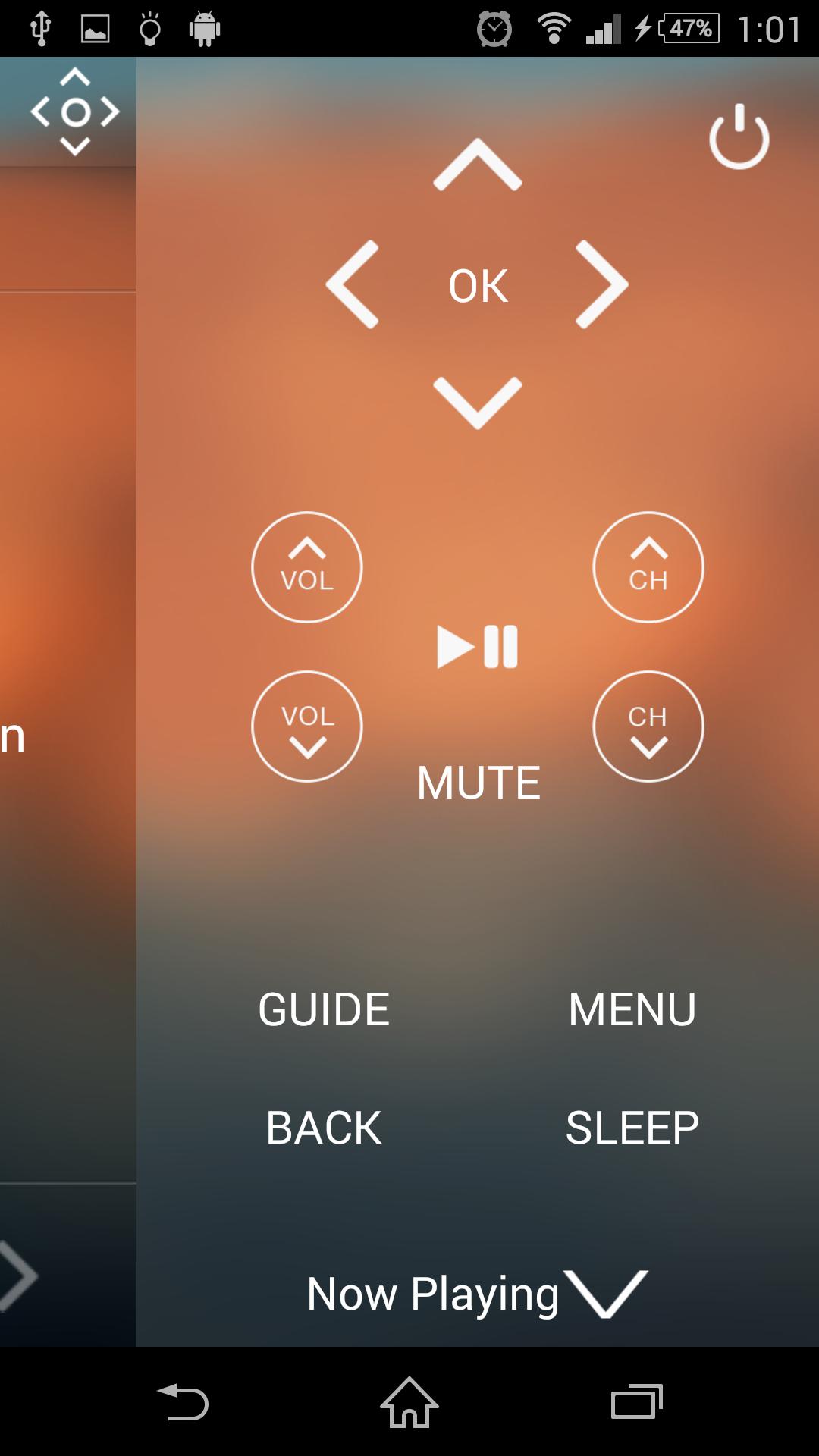Open the GUIDE
Screen dimensions: 819x1456
click(x=324, y=1009)
